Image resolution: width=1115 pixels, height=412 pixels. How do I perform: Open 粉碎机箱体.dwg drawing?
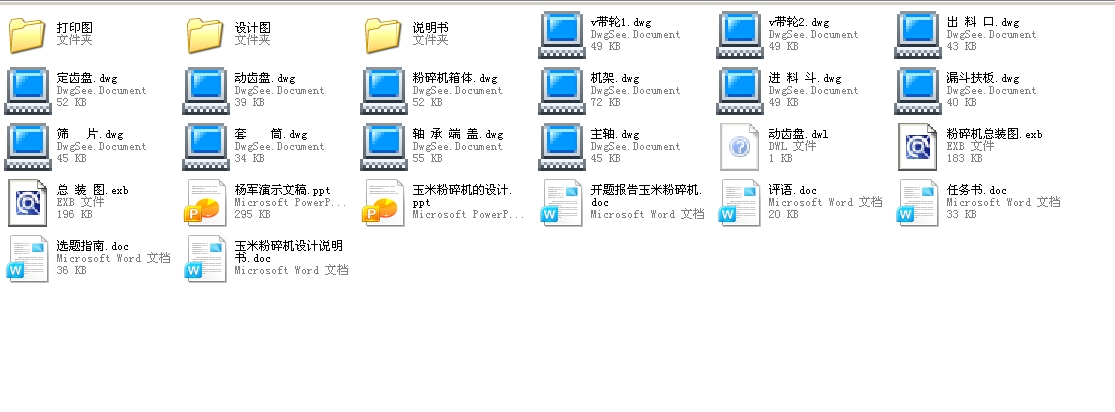point(382,90)
